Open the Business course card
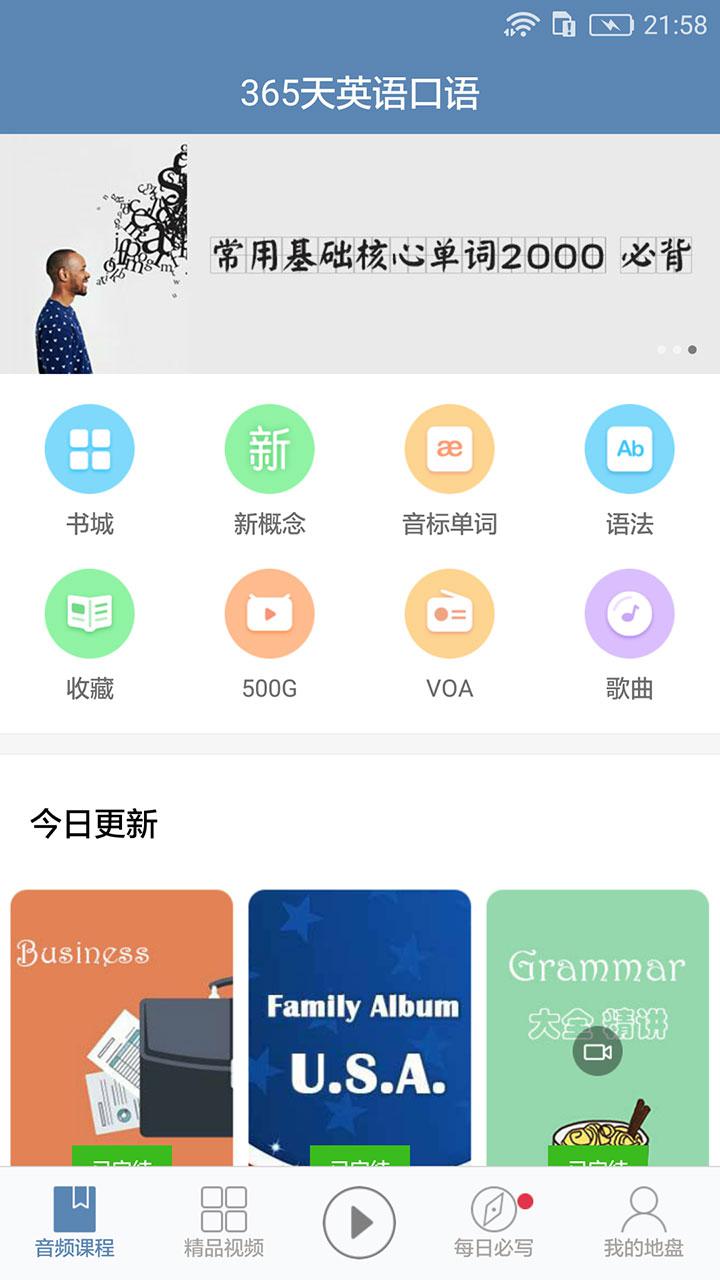This screenshot has height=1280, width=720. (x=122, y=1020)
